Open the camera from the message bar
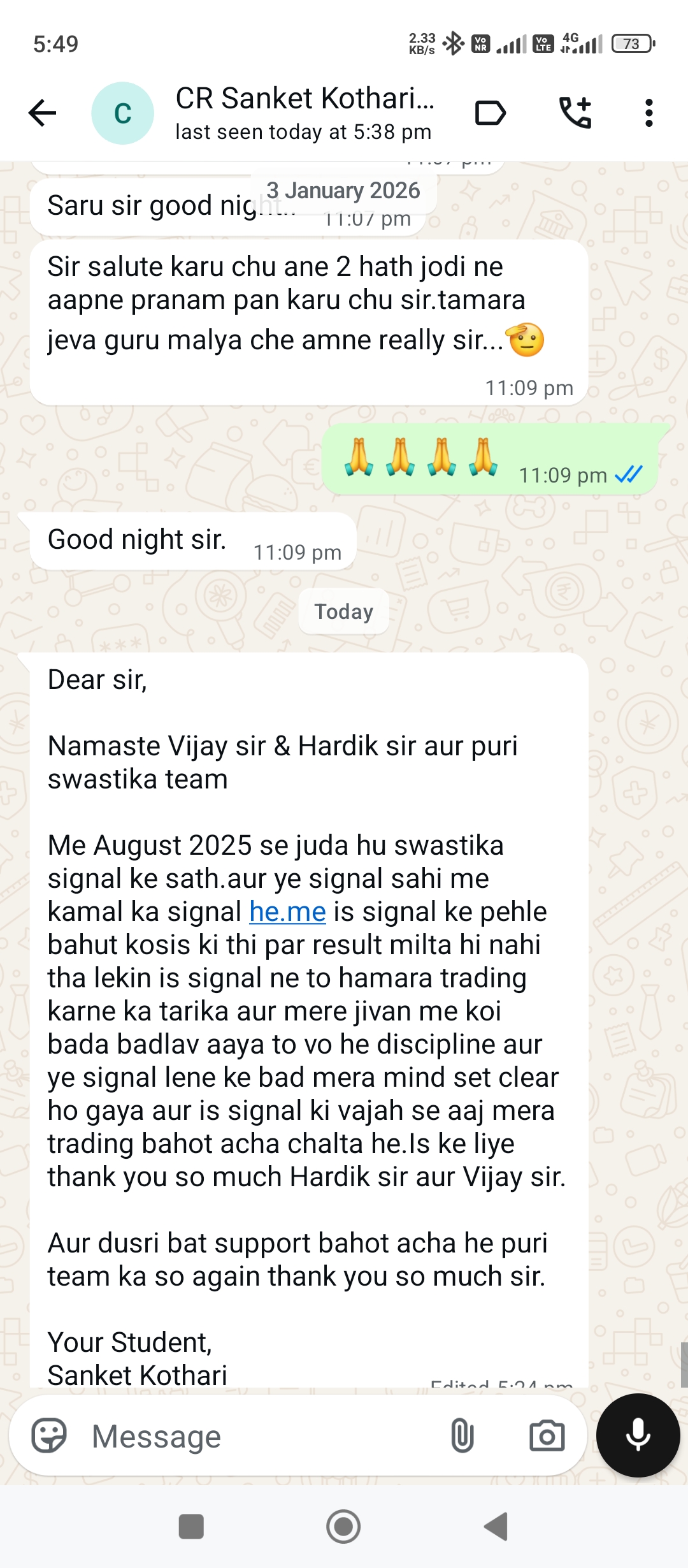This screenshot has height=1568, width=688. pos(547,1436)
